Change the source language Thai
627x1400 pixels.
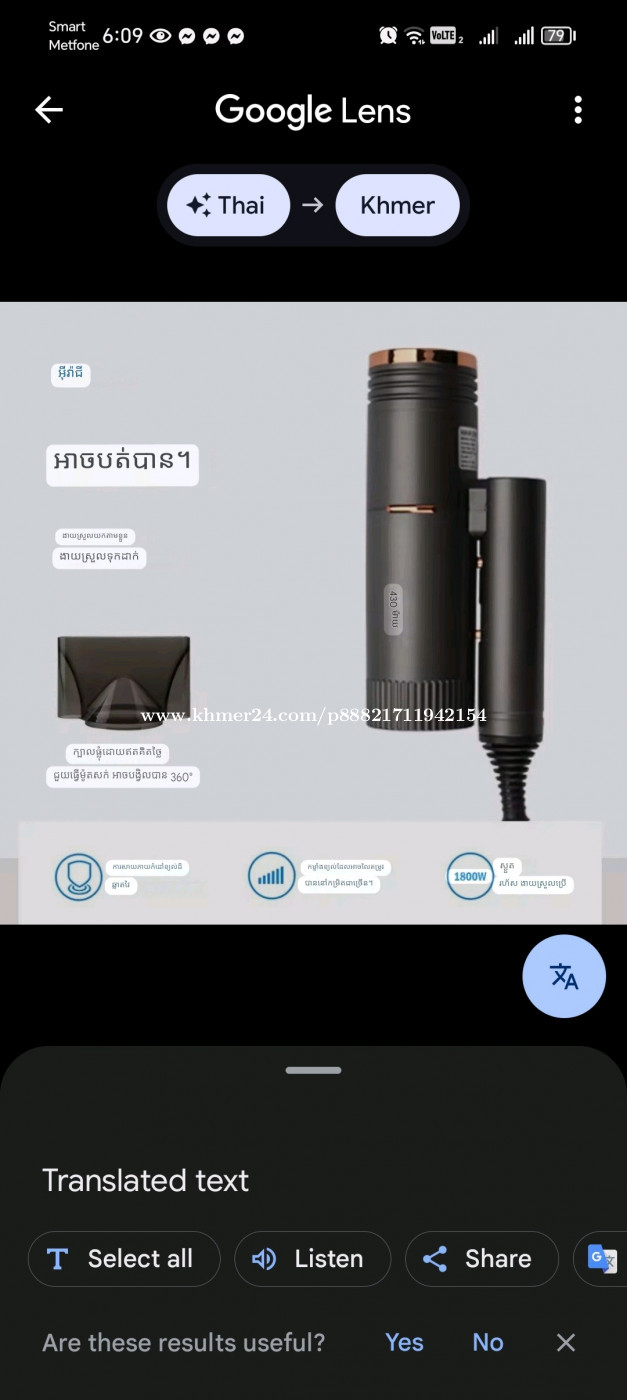coord(228,205)
